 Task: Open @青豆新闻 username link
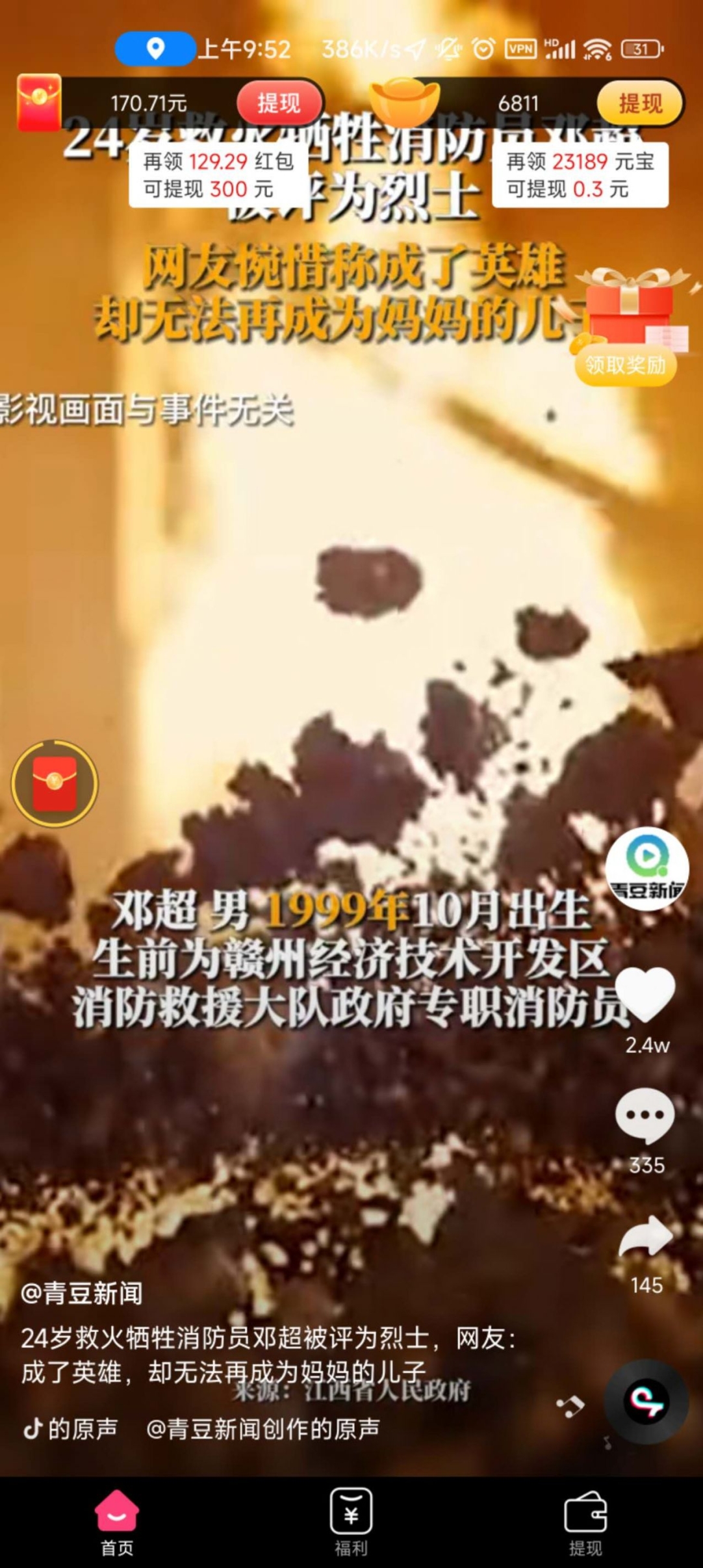82,1293
